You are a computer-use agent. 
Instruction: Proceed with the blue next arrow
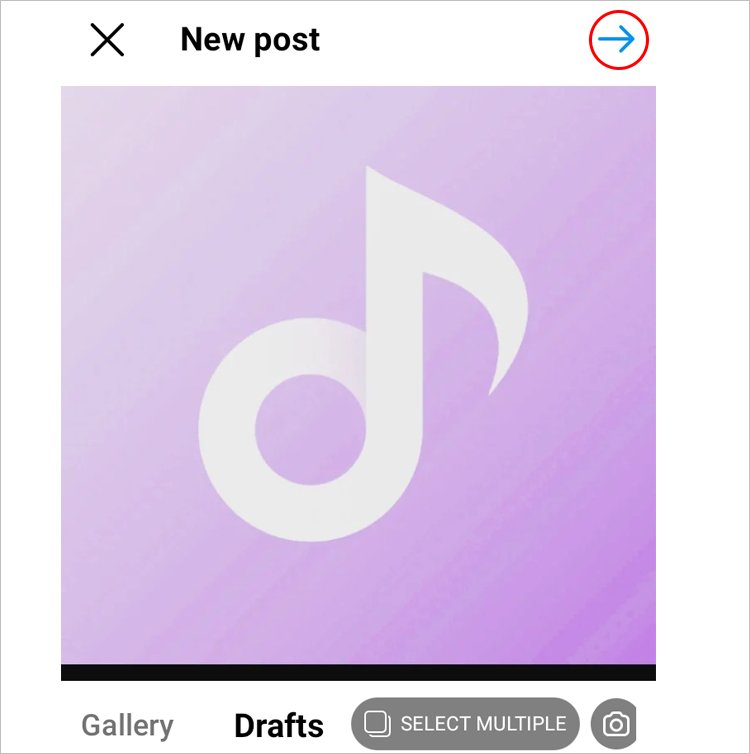[x=618, y=41]
